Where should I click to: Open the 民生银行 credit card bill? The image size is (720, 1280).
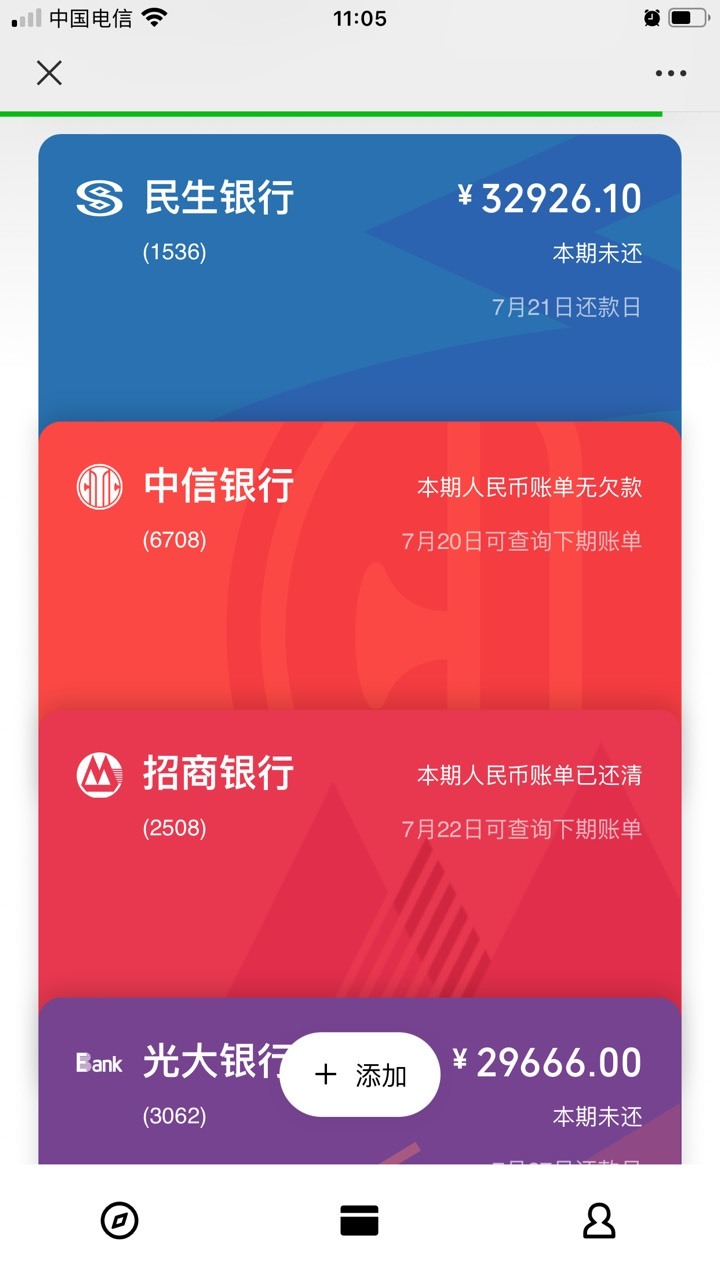point(360,278)
